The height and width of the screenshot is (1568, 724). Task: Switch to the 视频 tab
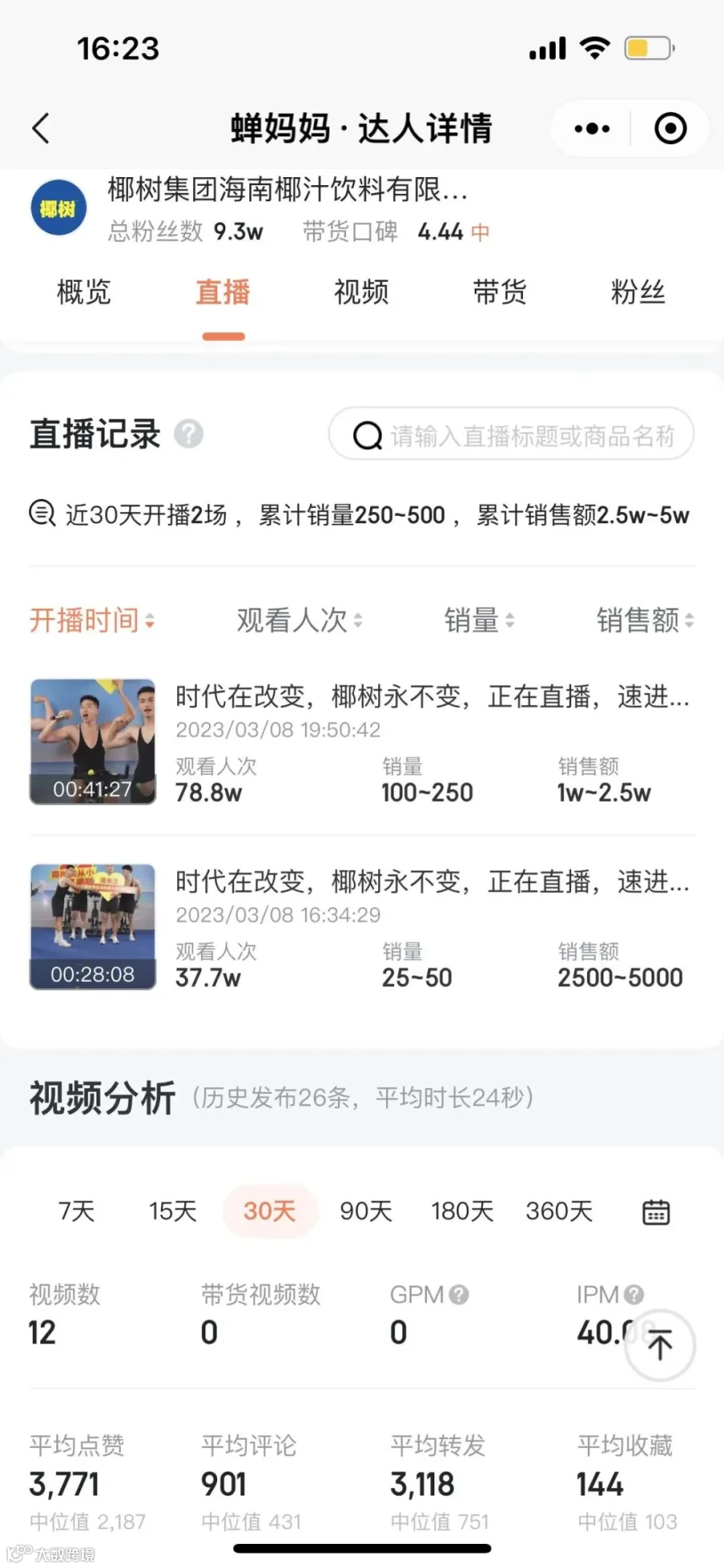[361, 292]
